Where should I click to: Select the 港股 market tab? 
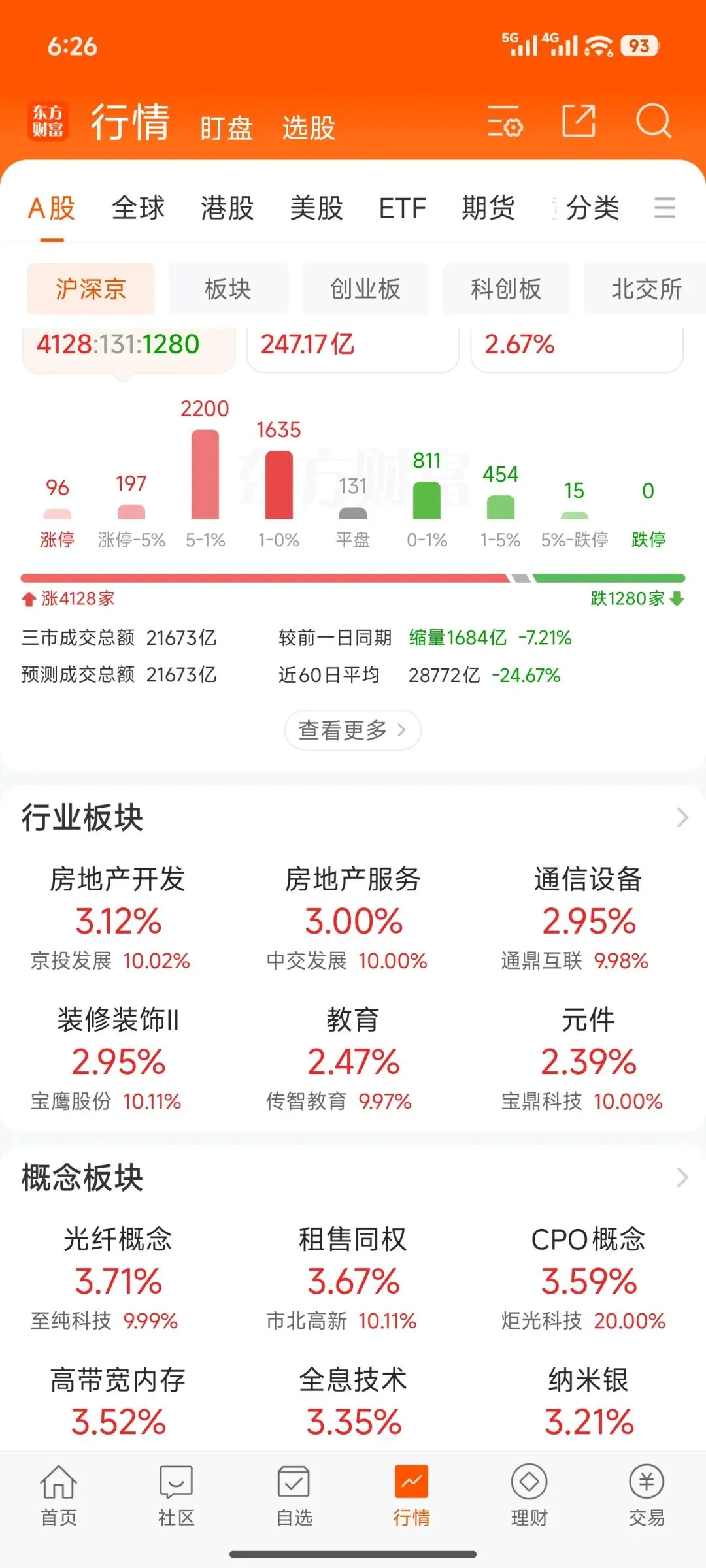[227, 208]
